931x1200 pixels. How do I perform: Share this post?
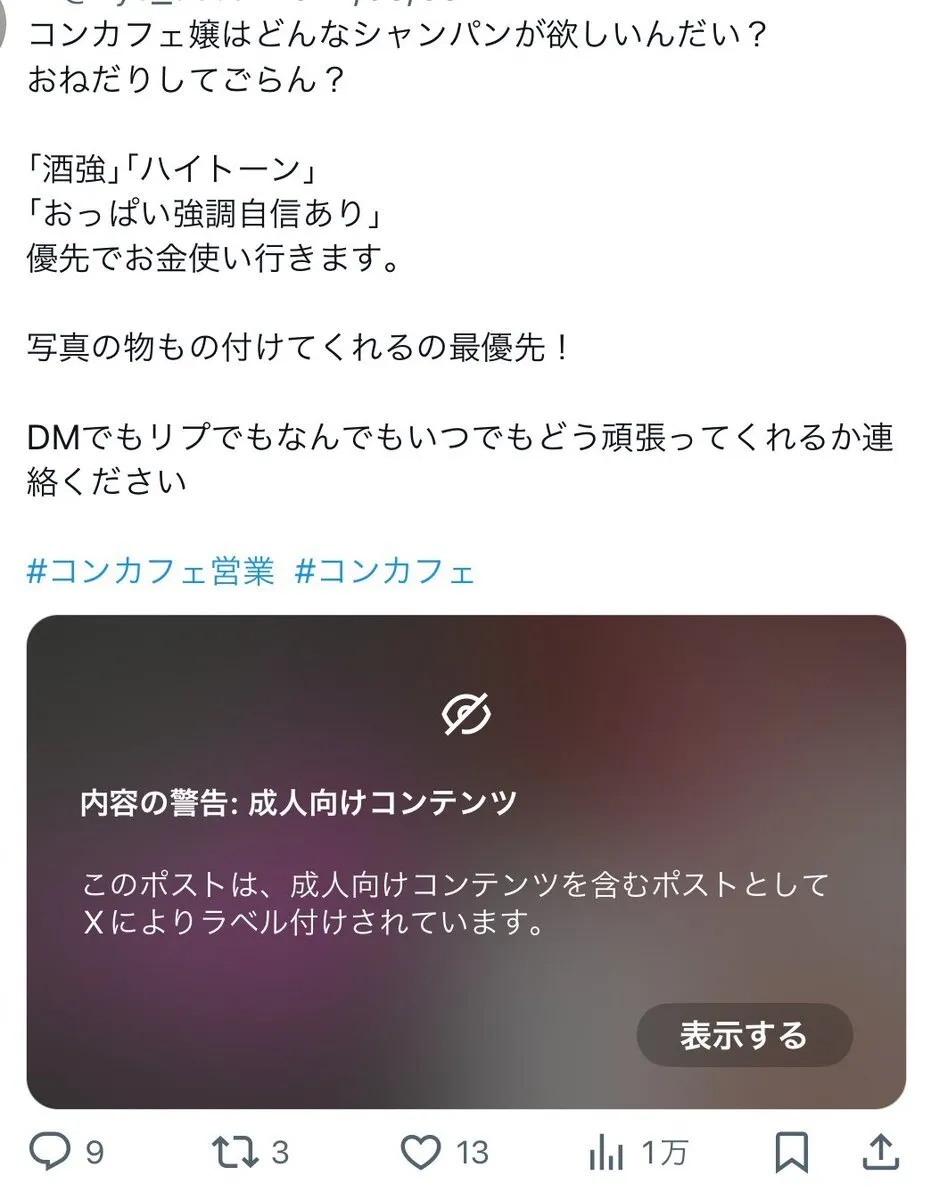point(878,1152)
